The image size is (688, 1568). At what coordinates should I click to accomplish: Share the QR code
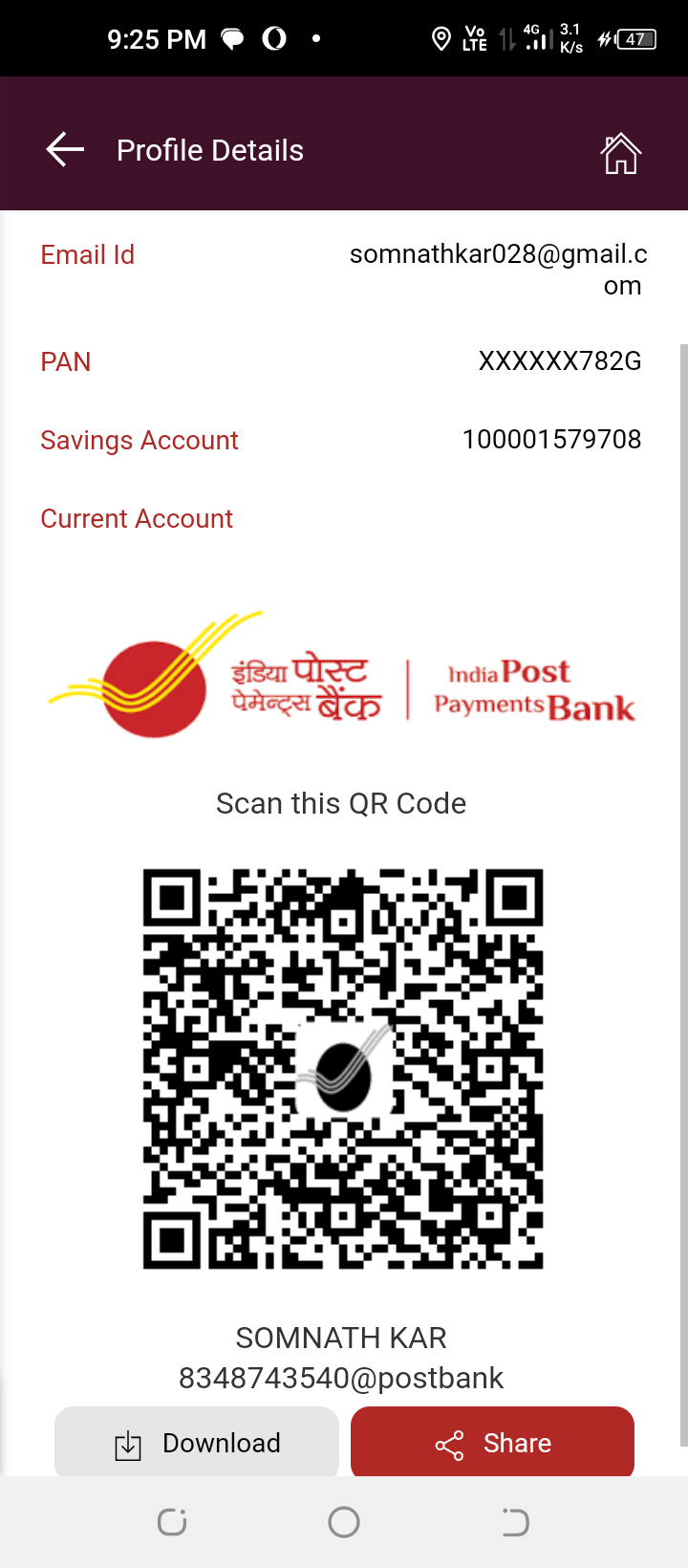click(x=492, y=1443)
